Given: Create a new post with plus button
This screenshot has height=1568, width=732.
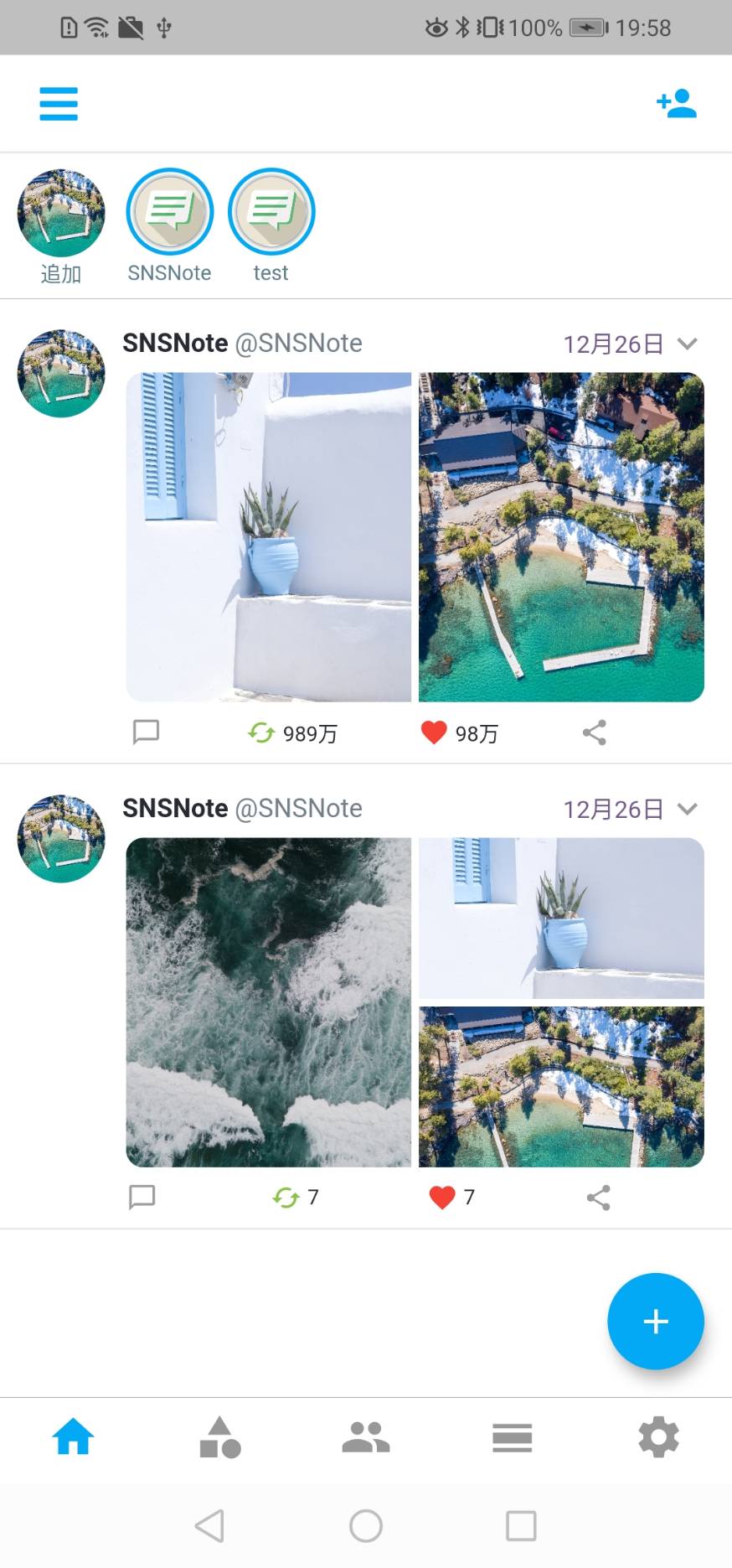Looking at the screenshot, I should pos(655,1322).
